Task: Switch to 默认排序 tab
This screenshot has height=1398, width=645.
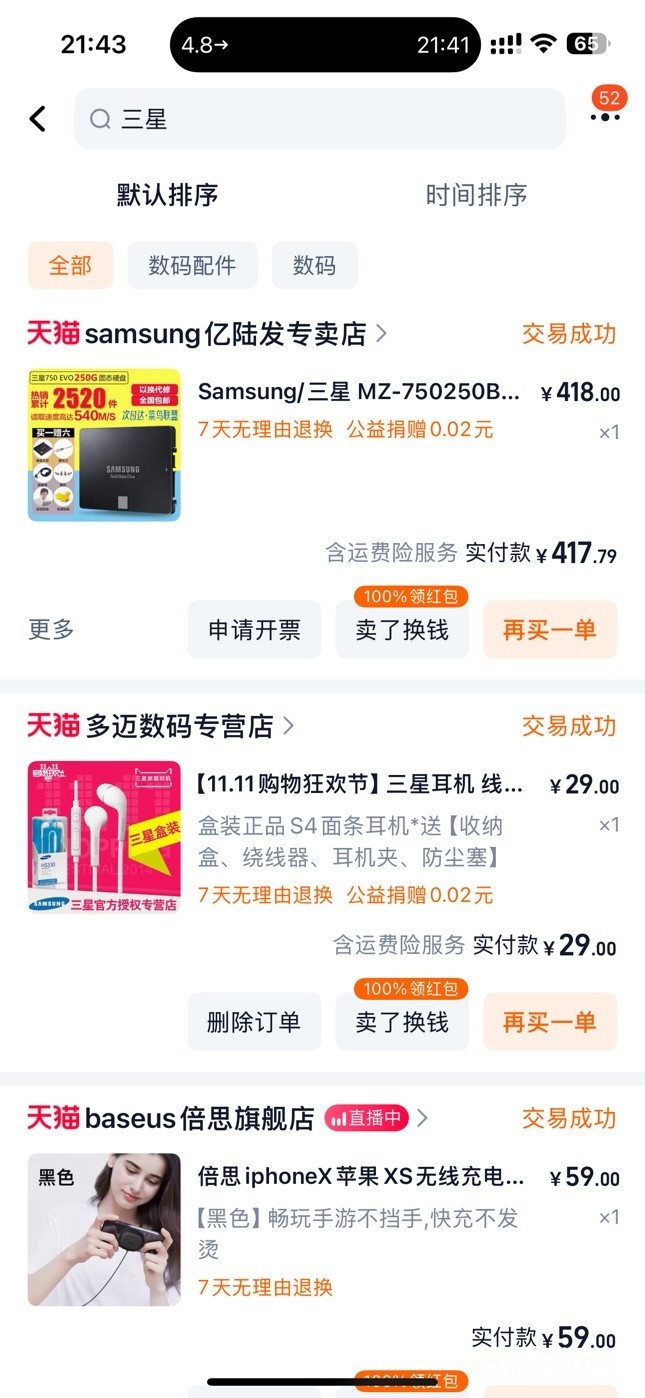Action: pos(167,195)
